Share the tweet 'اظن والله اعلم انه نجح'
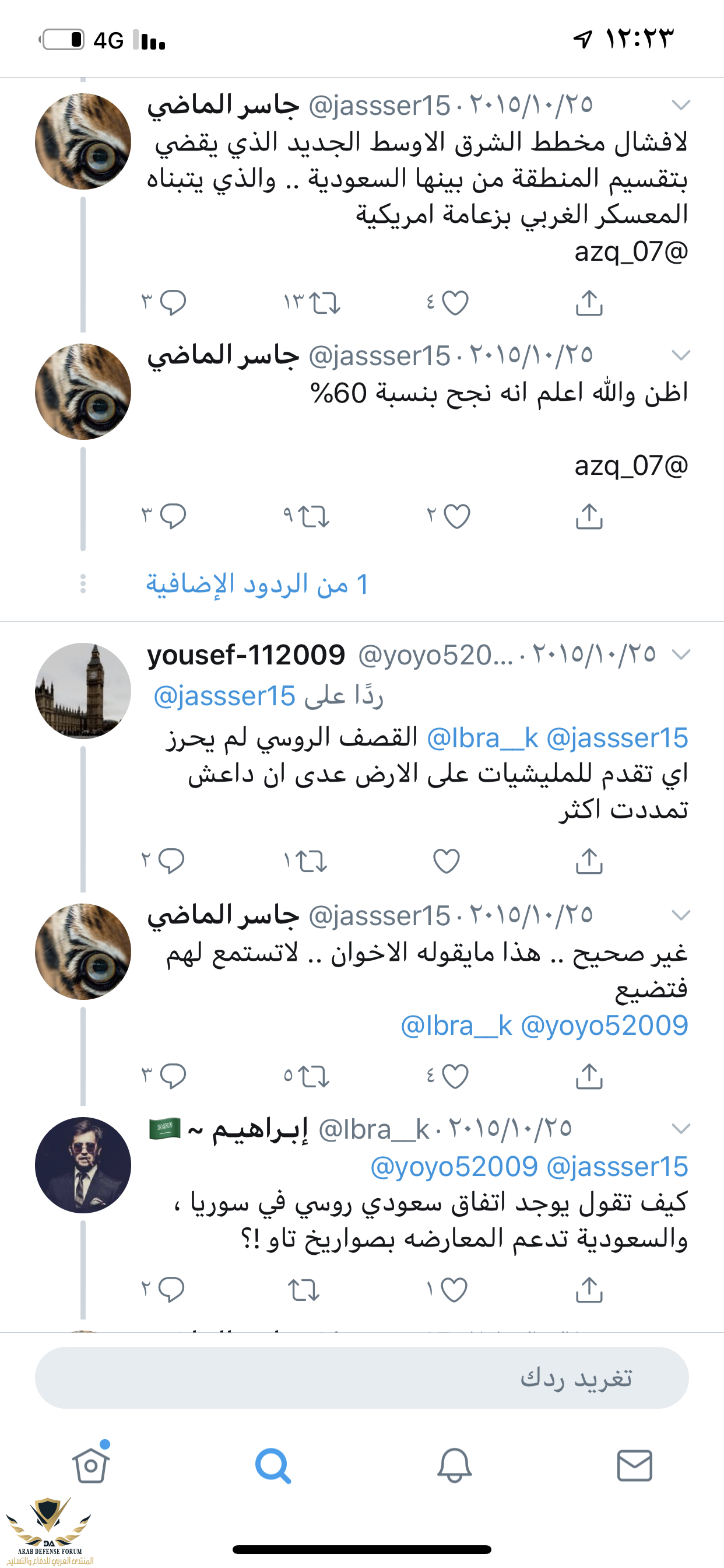Screen dimensions: 724x1568 (588, 517)
